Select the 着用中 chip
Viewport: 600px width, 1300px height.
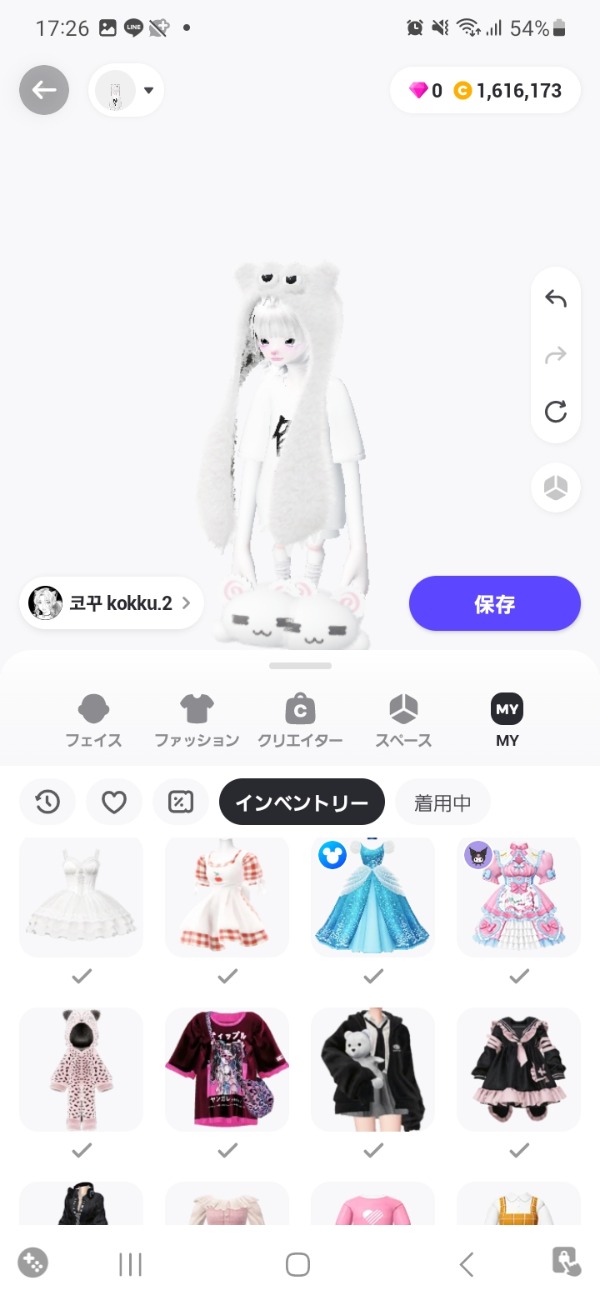click(x=441, y=802)
